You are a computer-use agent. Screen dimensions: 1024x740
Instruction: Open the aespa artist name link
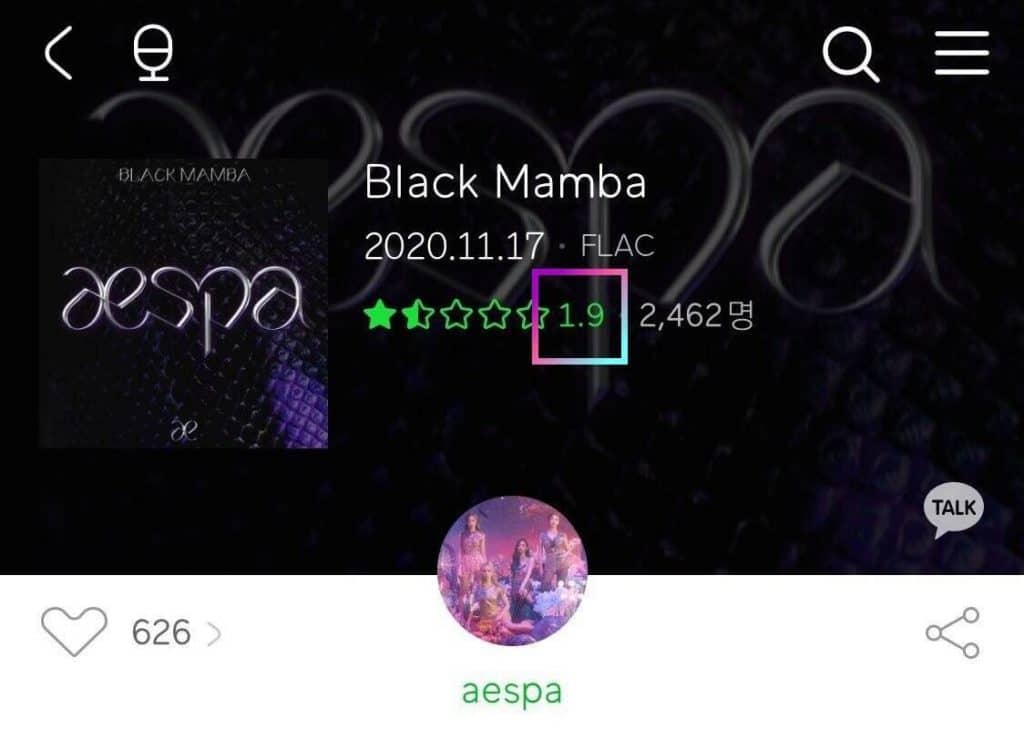512,691
